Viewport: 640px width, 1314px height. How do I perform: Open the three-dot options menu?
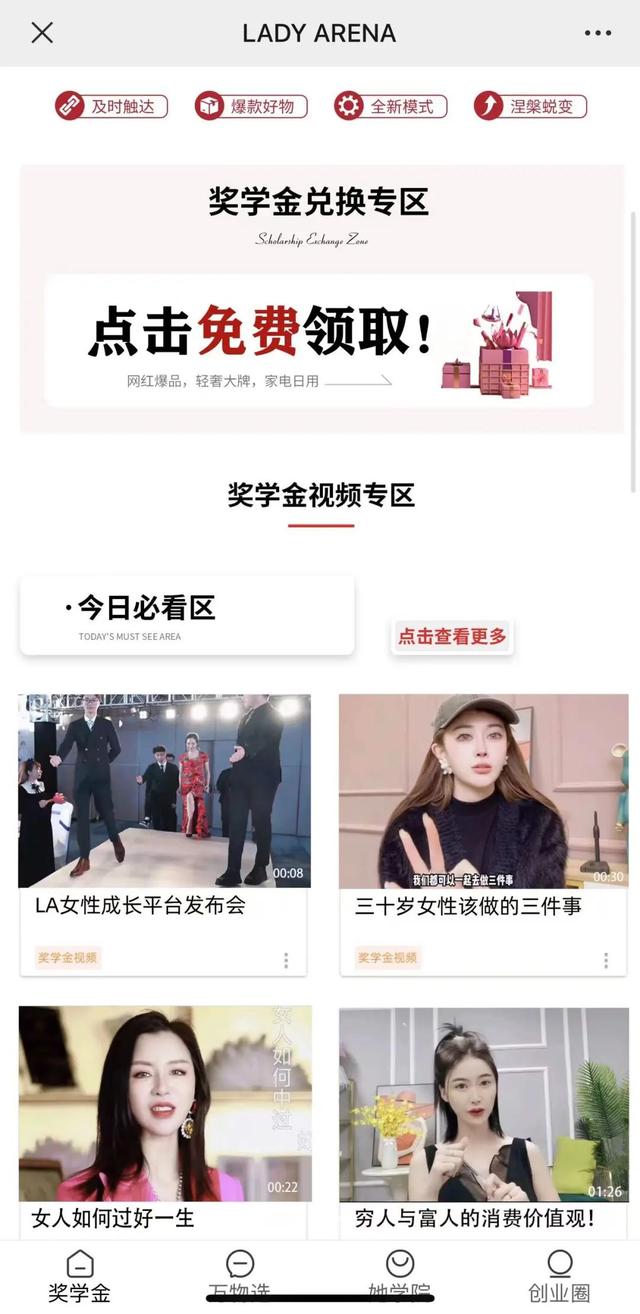[597, 33]
